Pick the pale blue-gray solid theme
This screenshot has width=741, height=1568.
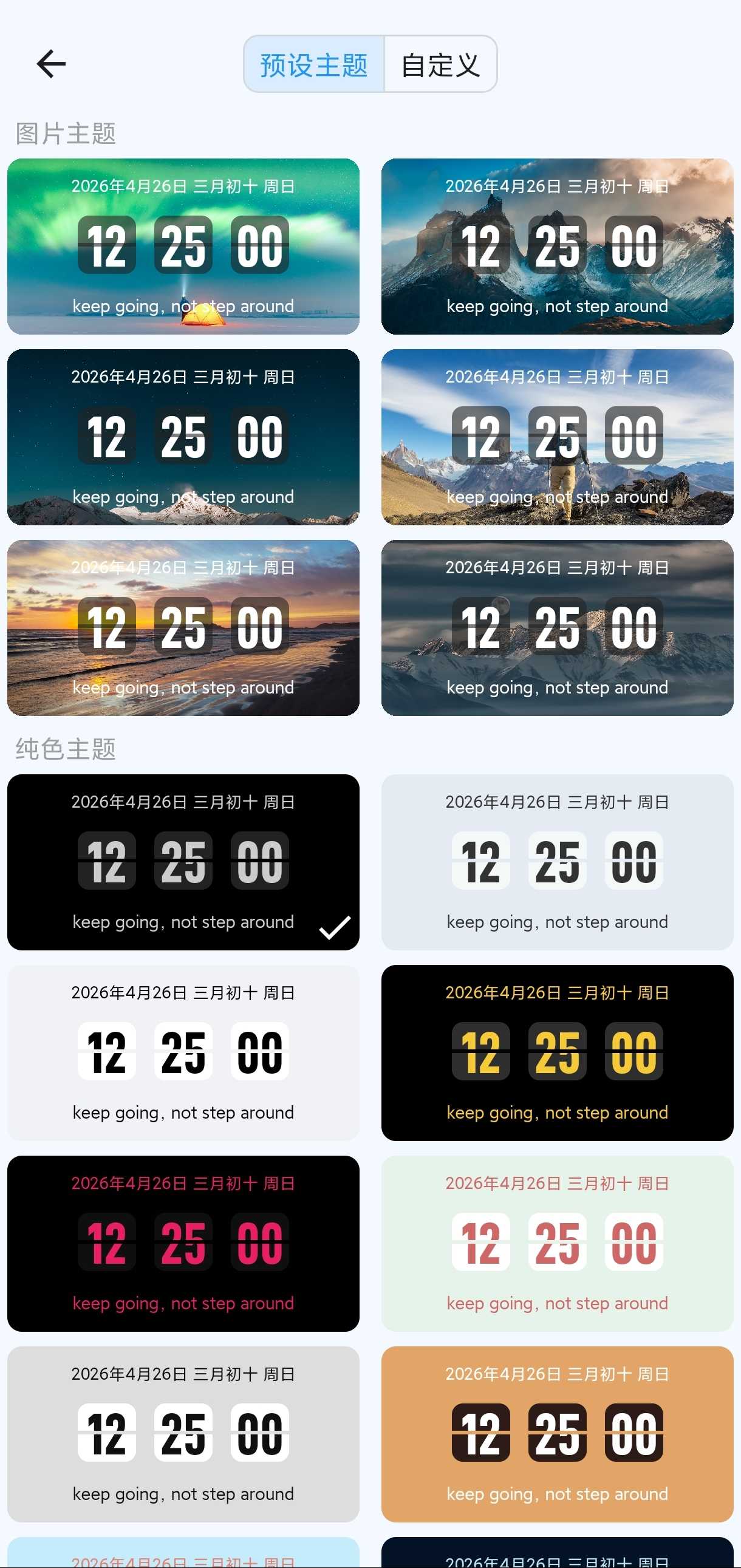click(557, 861)
